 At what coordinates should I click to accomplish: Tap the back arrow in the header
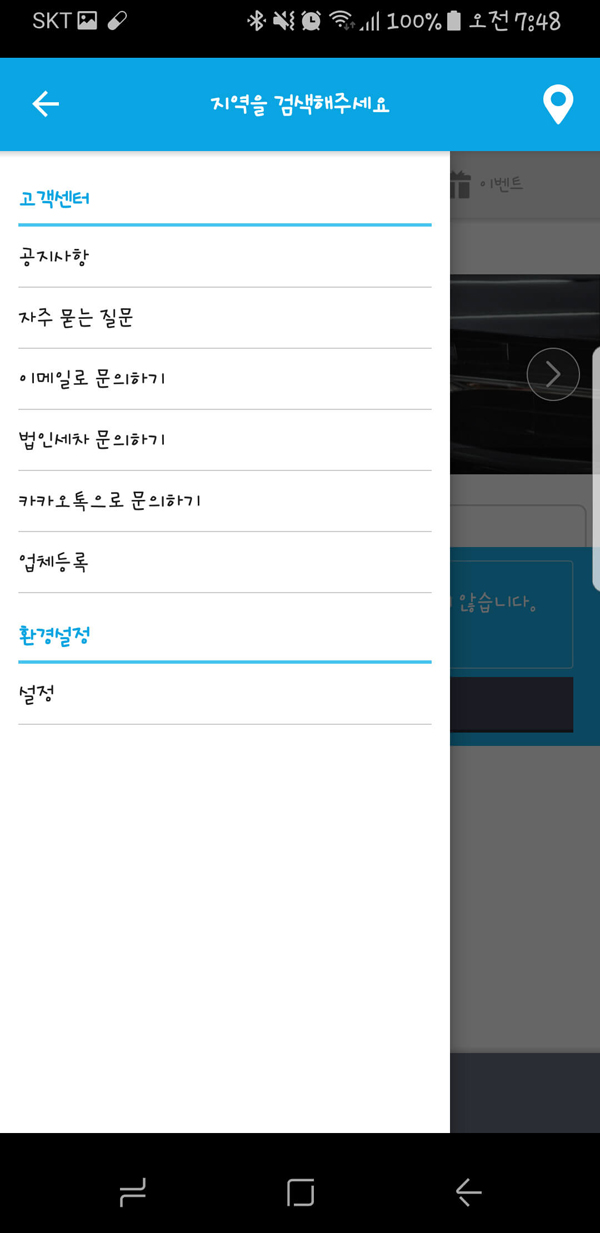[45, 104]
